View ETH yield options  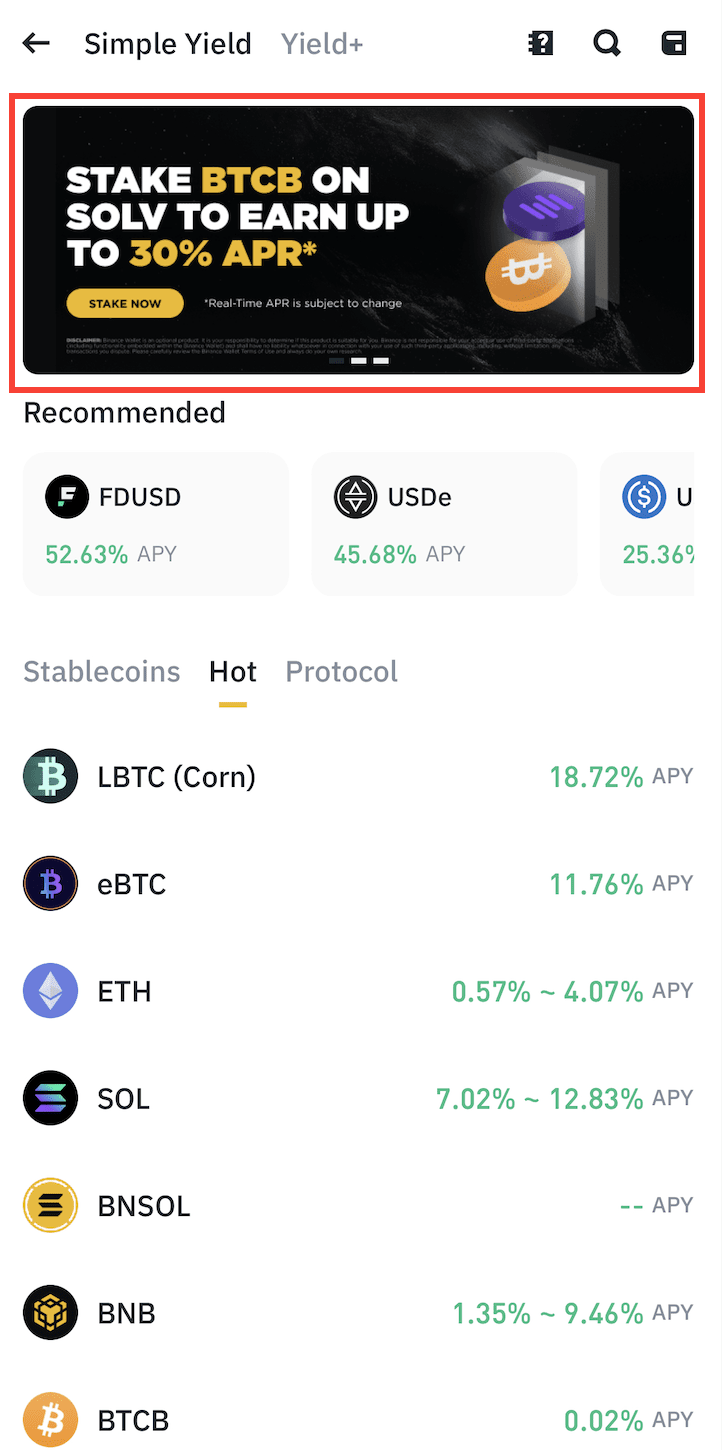click(358, 991)
